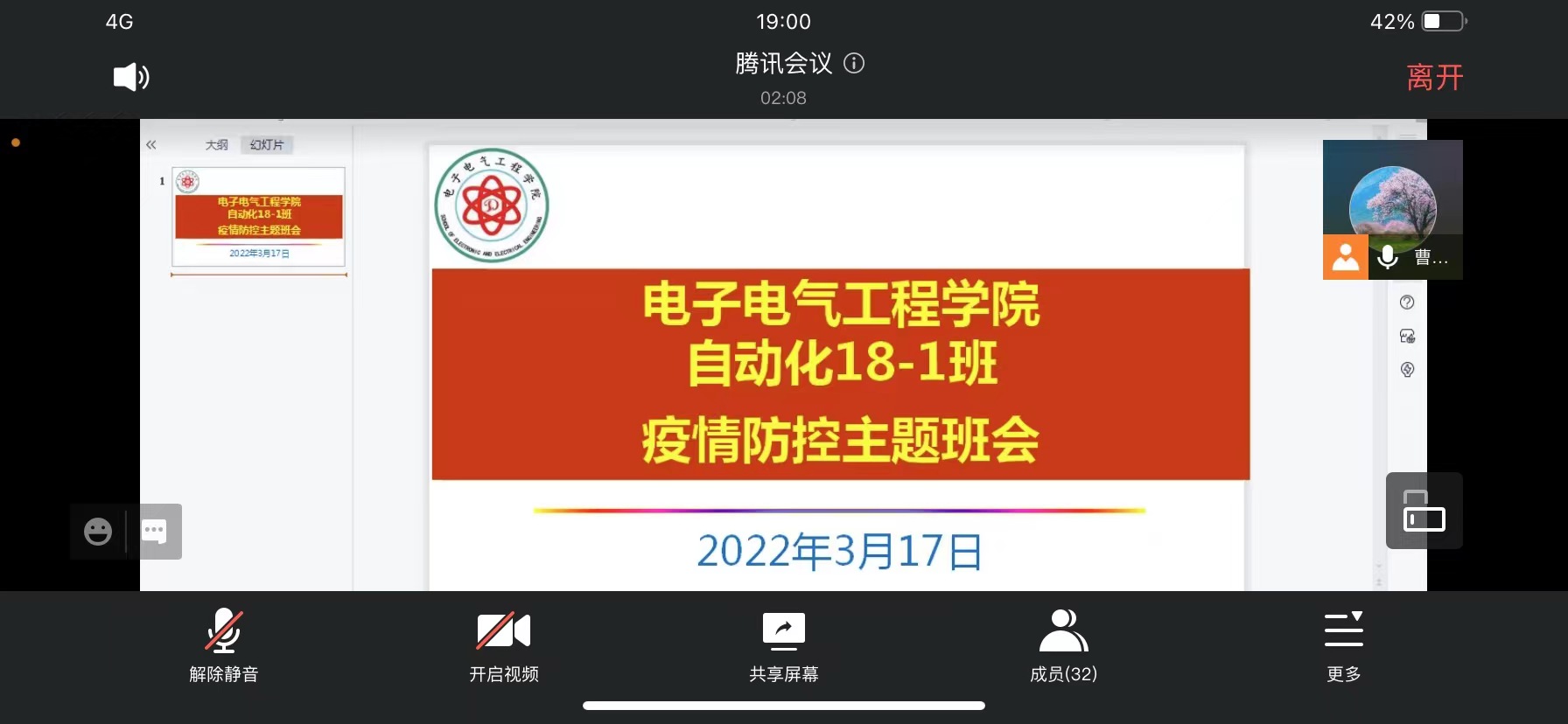
Task: Toggle the speaker audio output icon
Action: (131, 77)
